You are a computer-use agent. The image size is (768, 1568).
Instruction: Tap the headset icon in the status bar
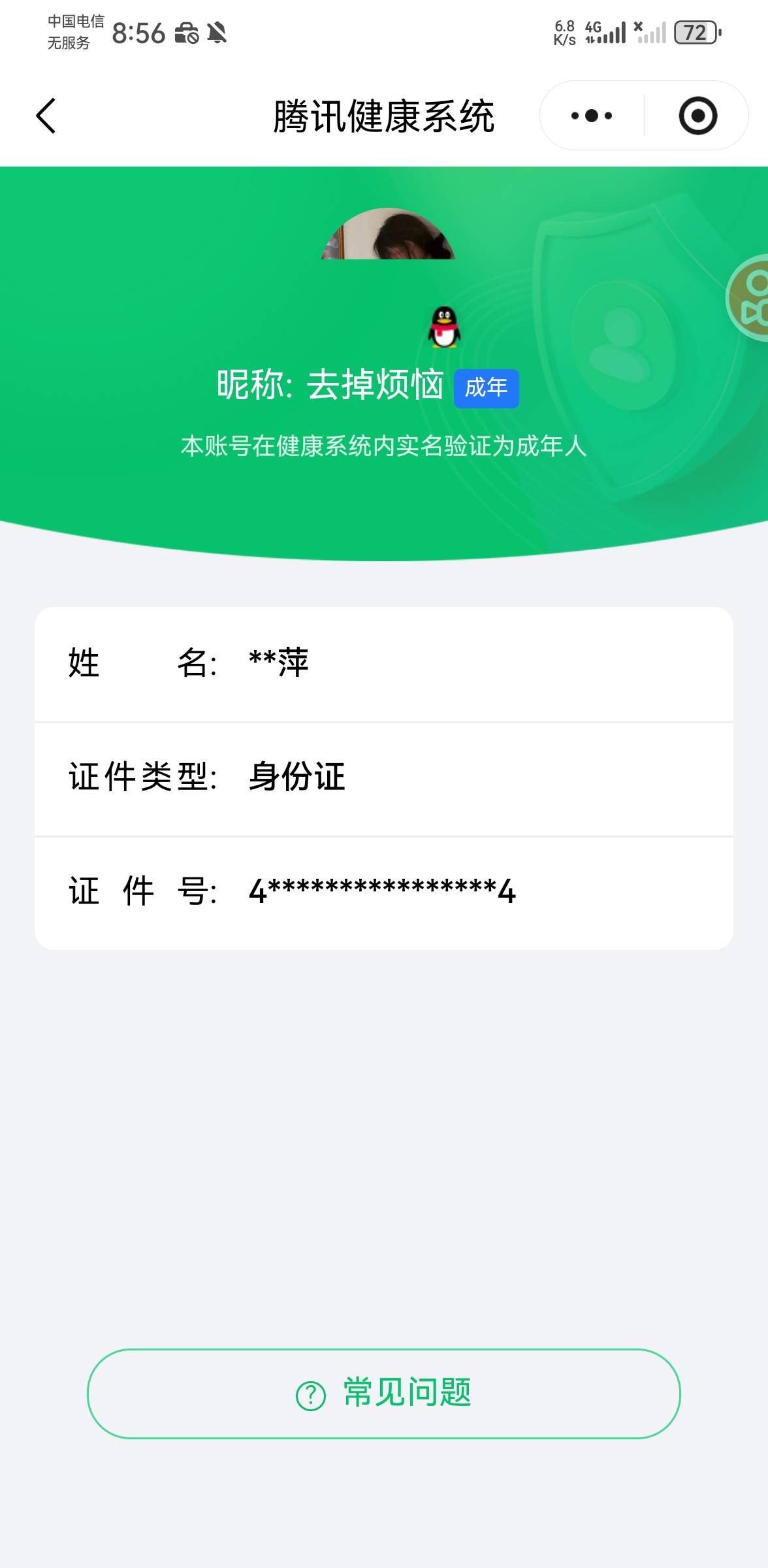tap(187, 34)
